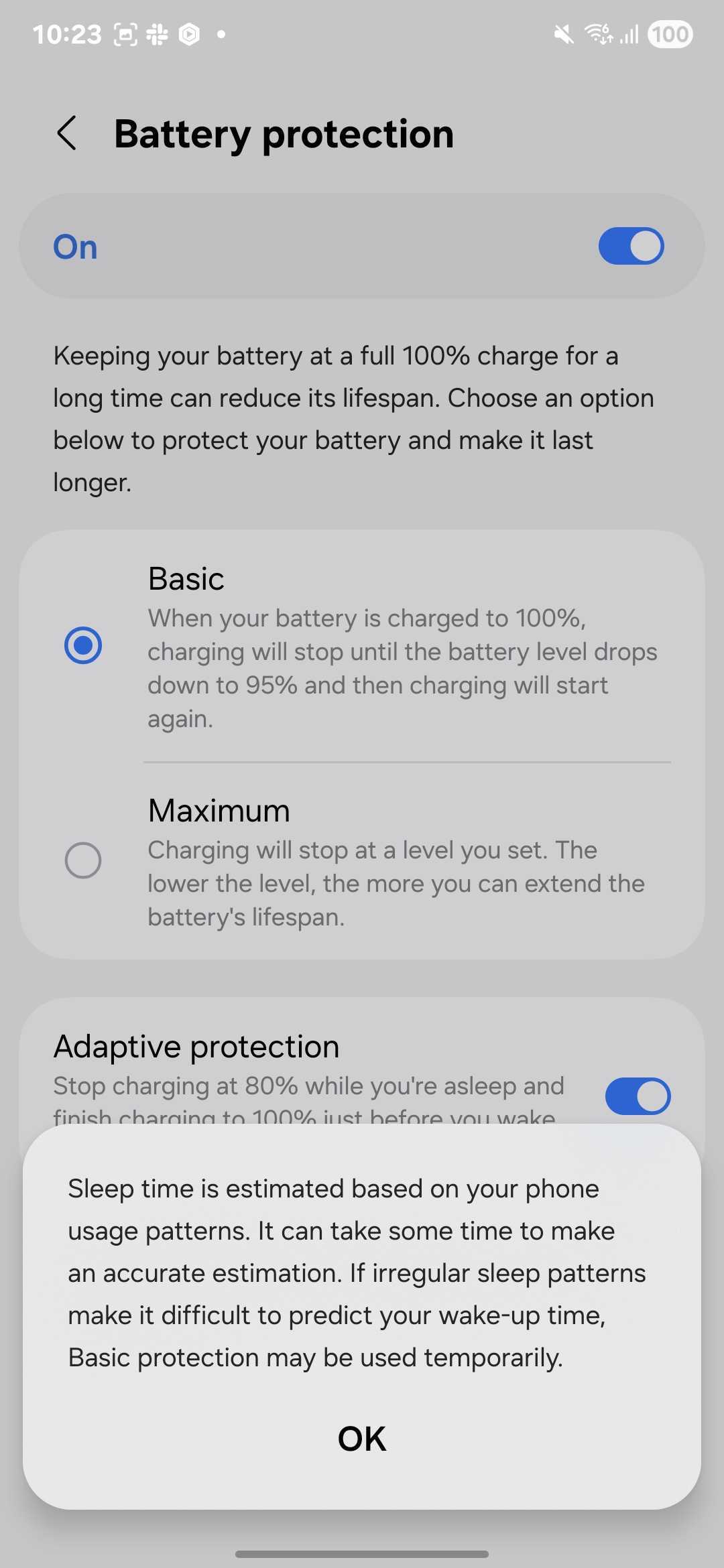The width and height of the screenshot is (724, 1568).
Task: Go back from Battery protection
Action: (67, 133)
